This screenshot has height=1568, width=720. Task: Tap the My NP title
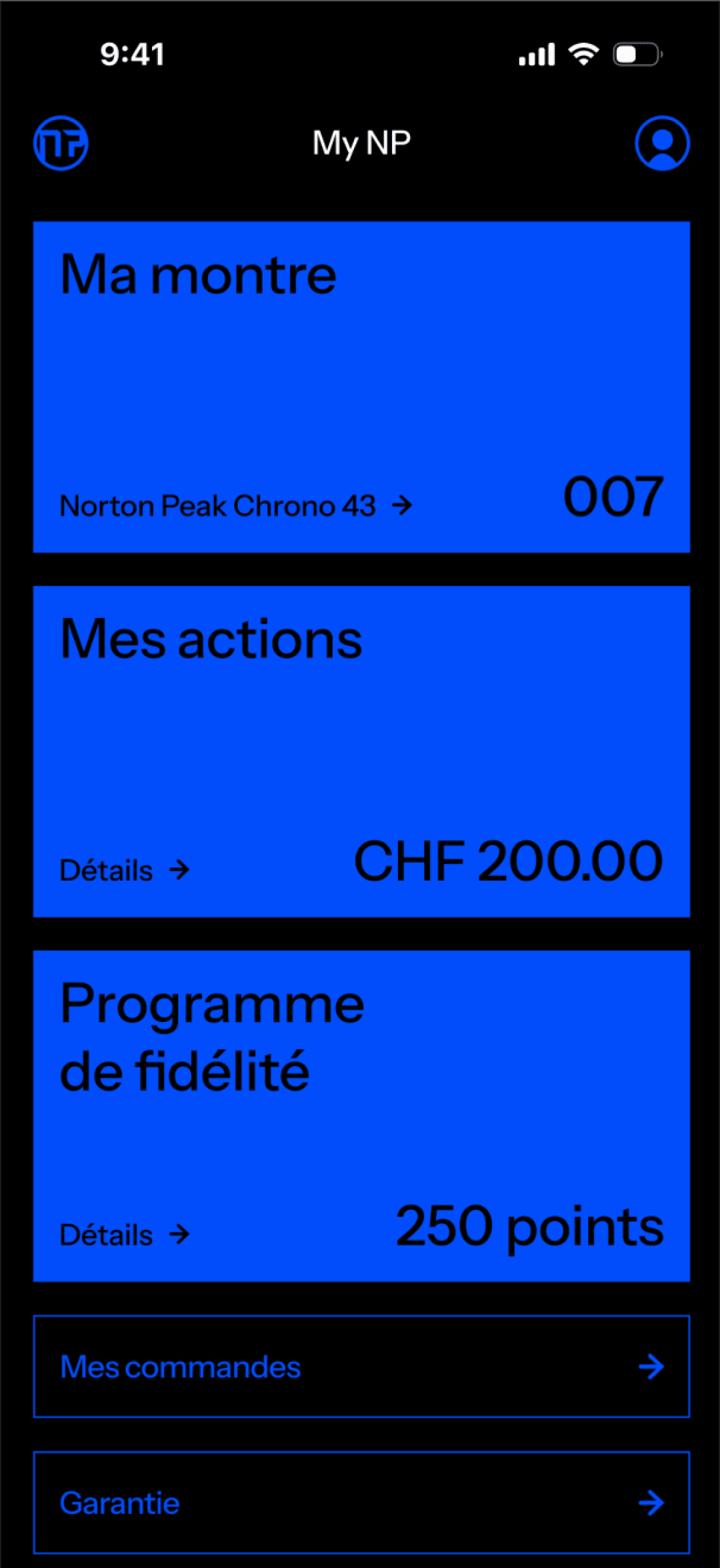(361, 142)
